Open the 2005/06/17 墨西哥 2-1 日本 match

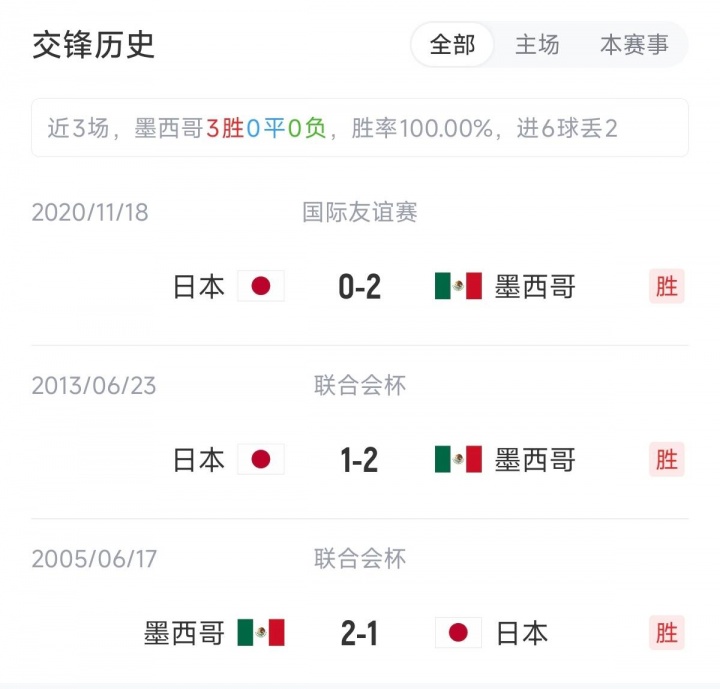pos(359,633)
